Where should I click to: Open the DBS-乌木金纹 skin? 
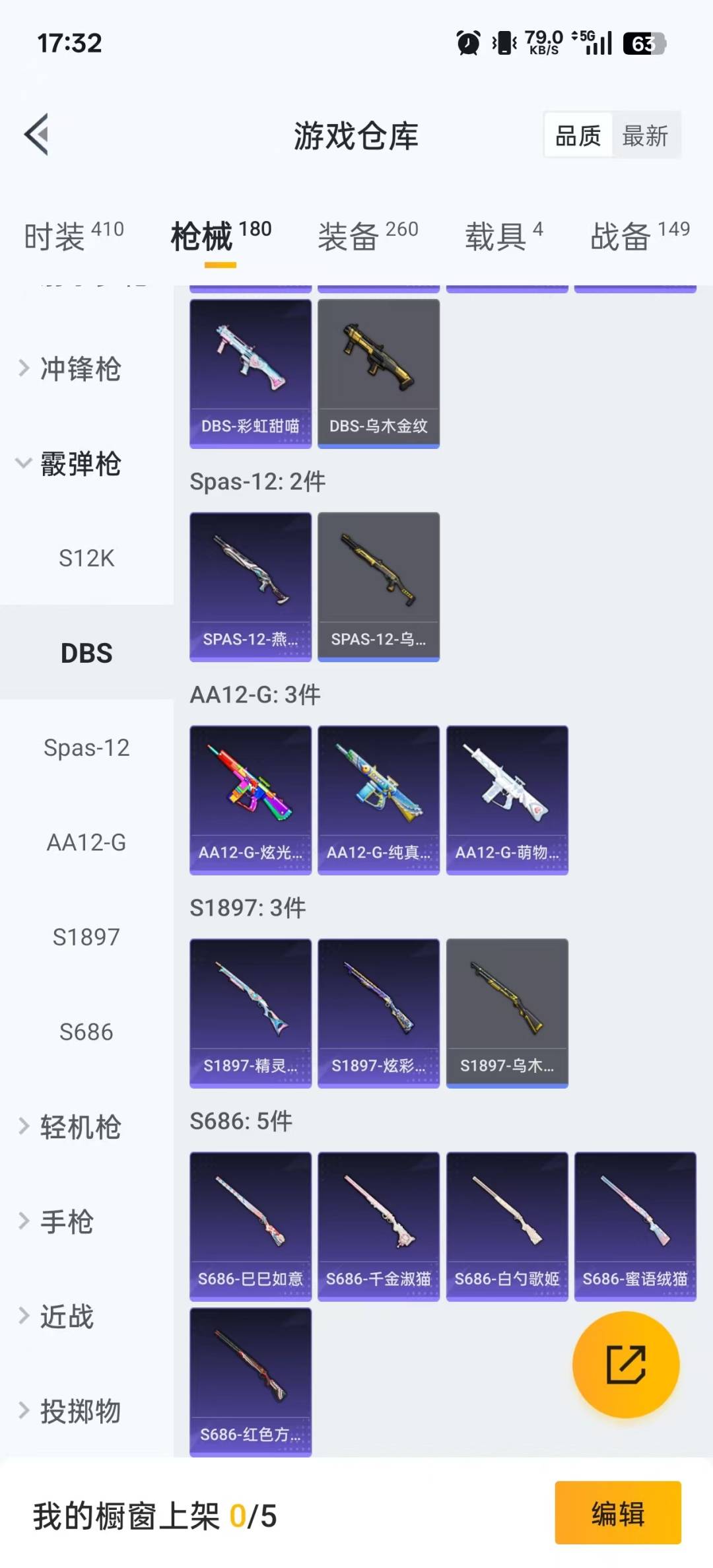(378, 373)
